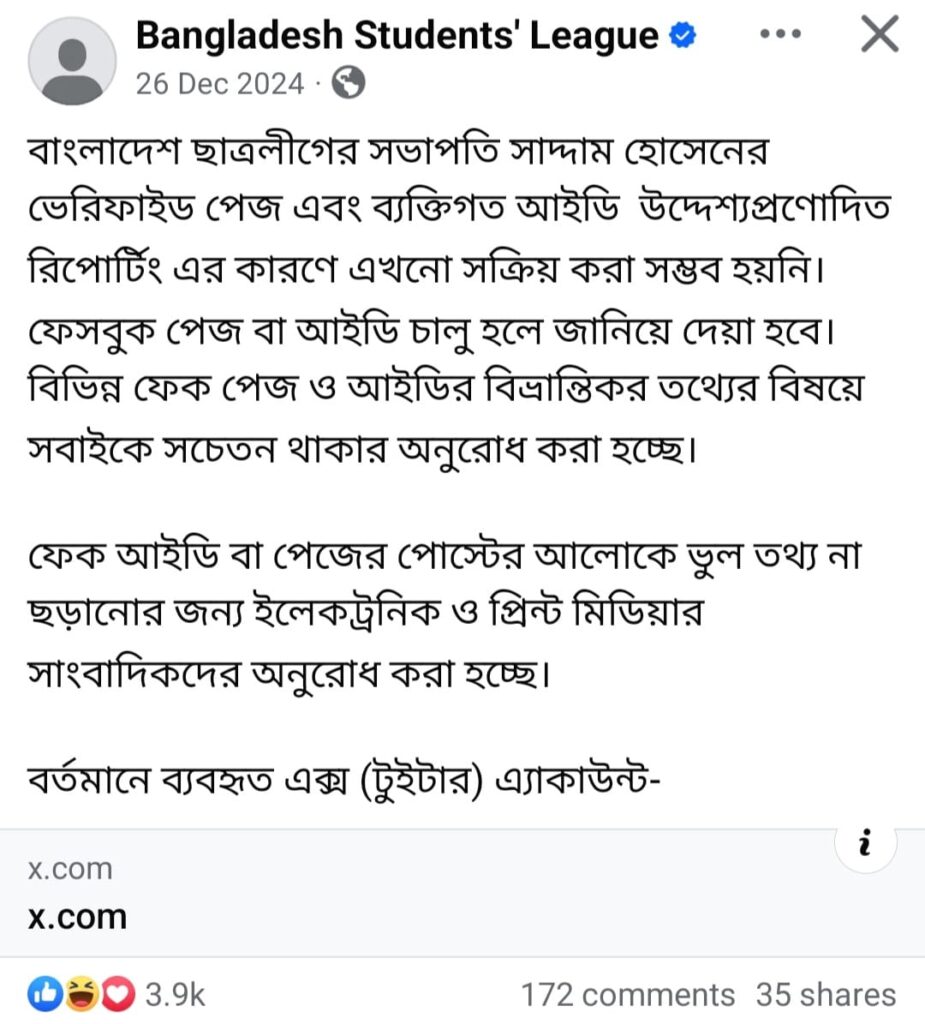
Task: Open the x.com link preview
Action: click(x=400, y=893)
